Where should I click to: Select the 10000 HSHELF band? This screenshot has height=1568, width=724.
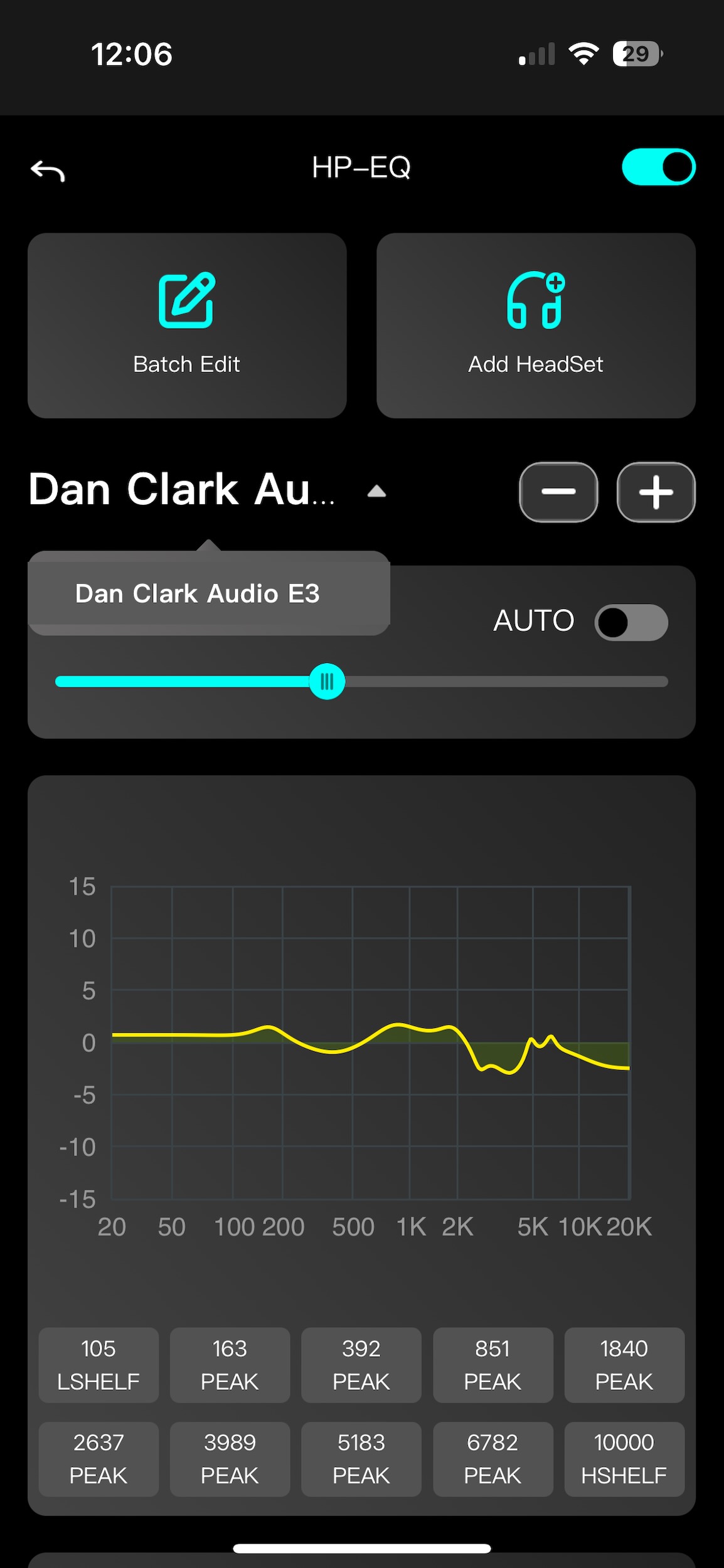tap(624, 1459)
